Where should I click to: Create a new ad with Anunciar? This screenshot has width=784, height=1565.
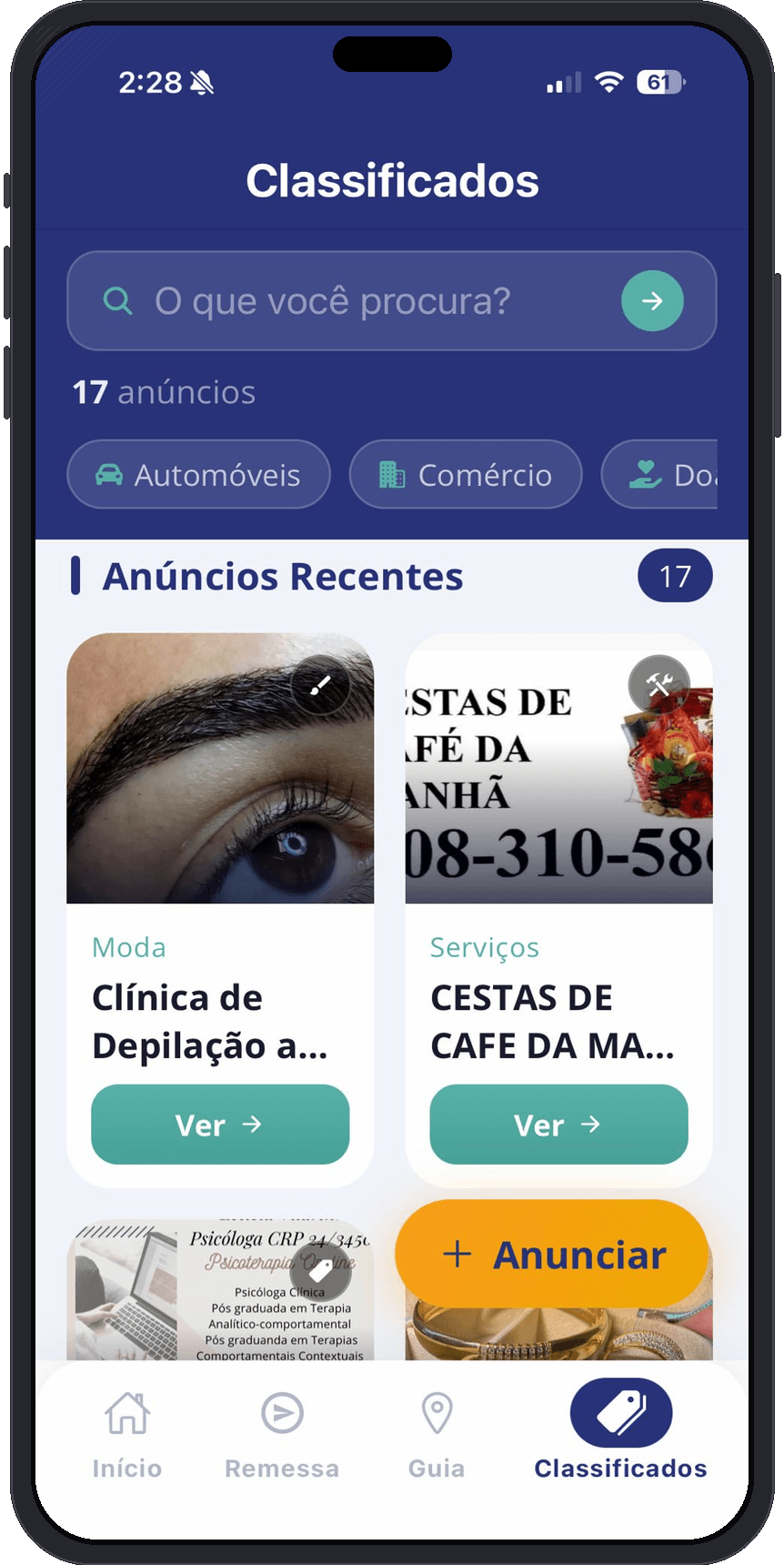pyautogui.click(x=552, y=1255)
